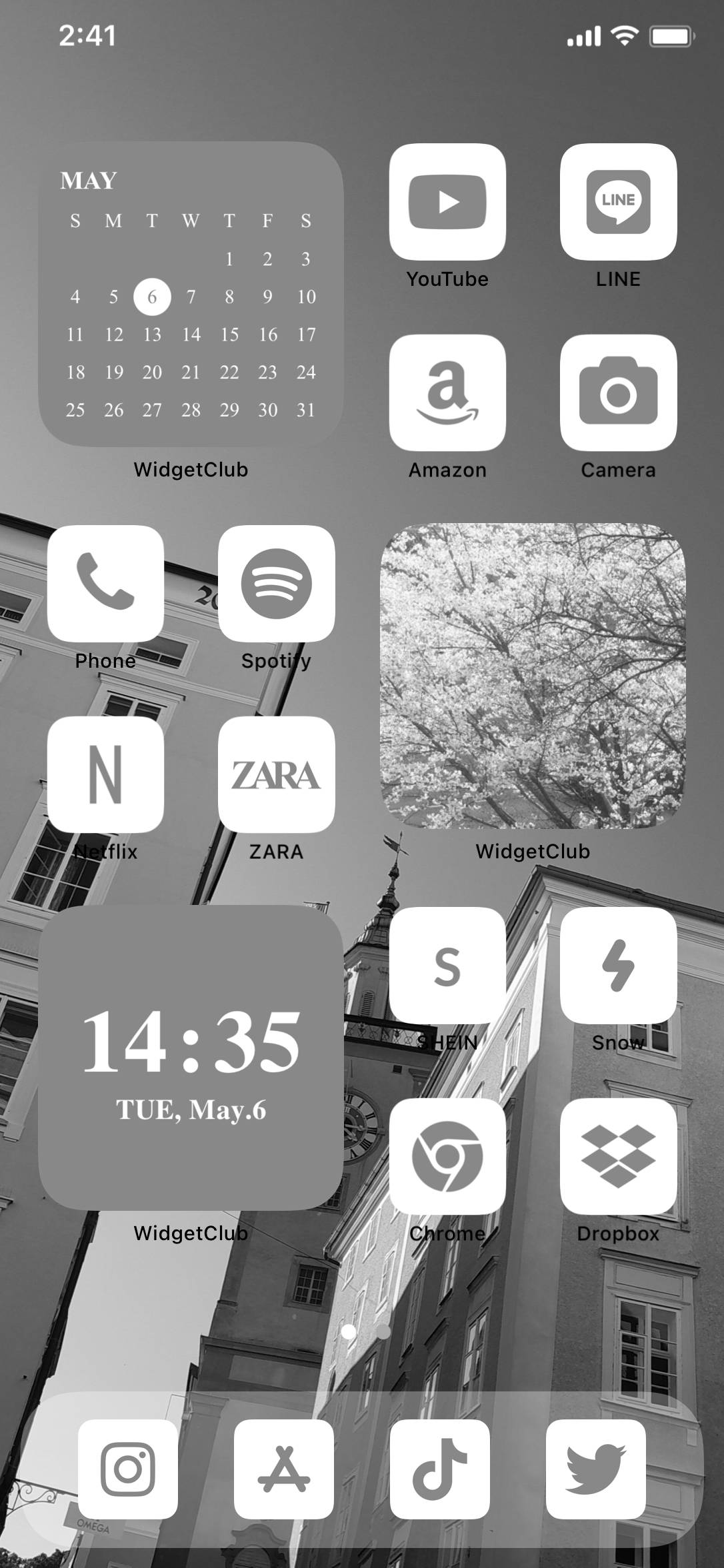
Task: Open the Snow app
Action: coord(618,965)
